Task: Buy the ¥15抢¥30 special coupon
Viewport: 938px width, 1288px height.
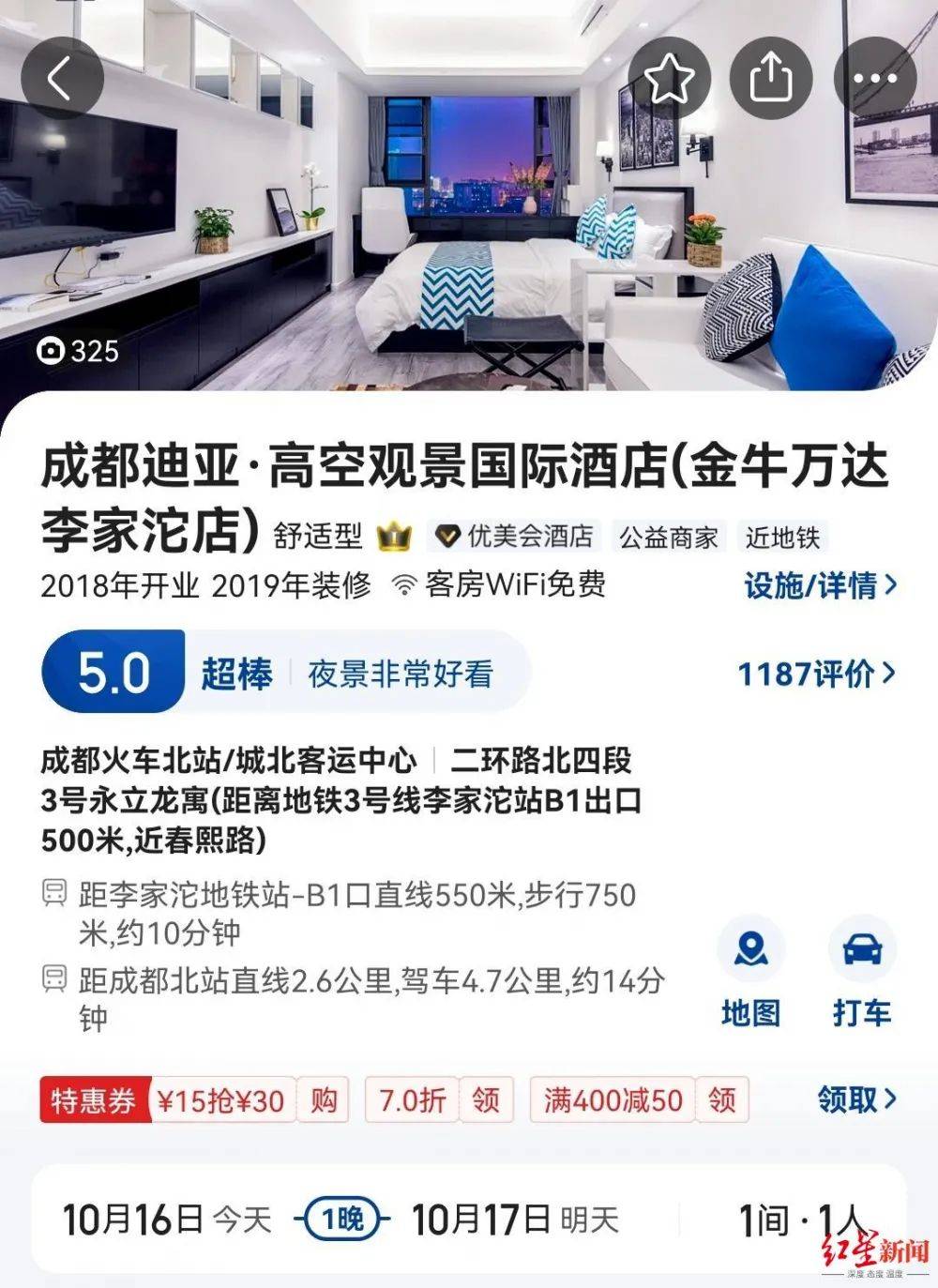Action: click(x=324, y=1099)
